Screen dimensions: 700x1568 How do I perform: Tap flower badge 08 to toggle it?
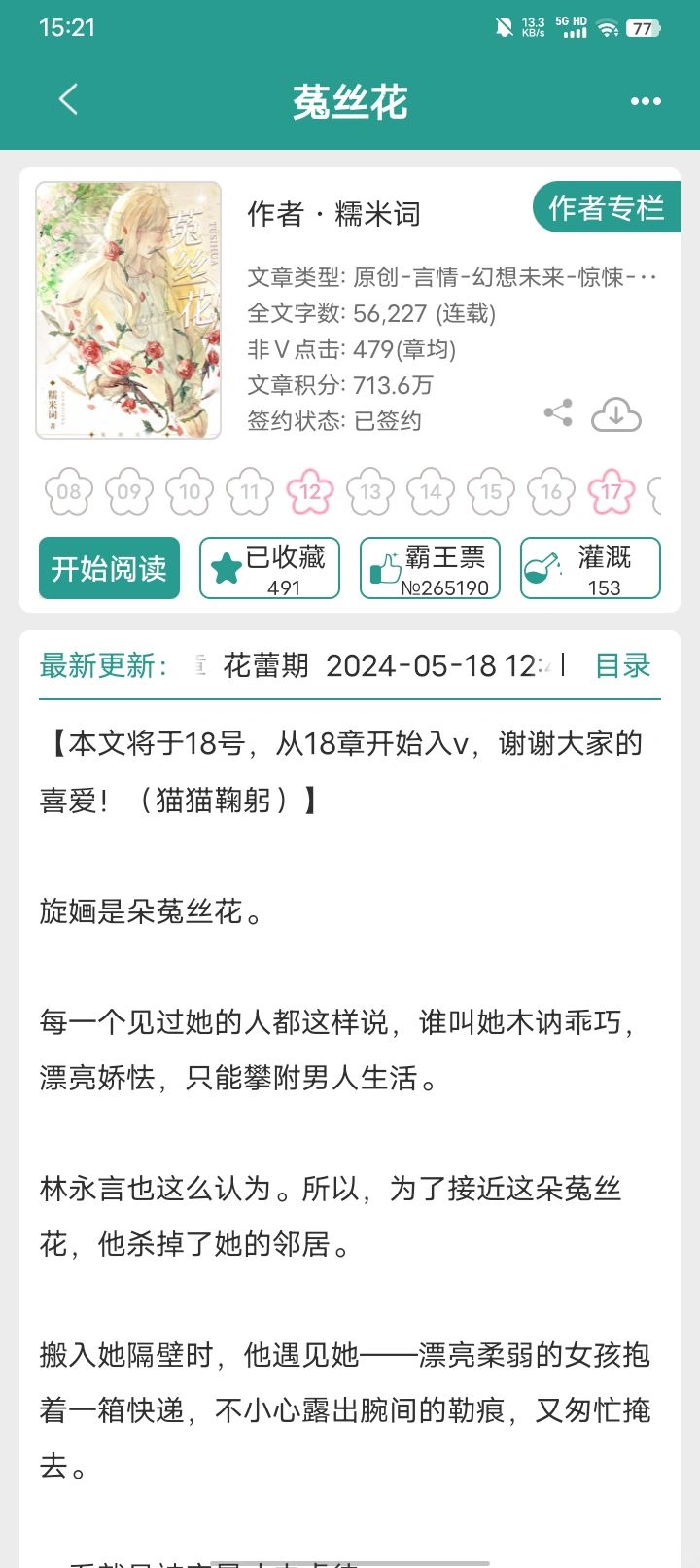(x=68, y=492)
